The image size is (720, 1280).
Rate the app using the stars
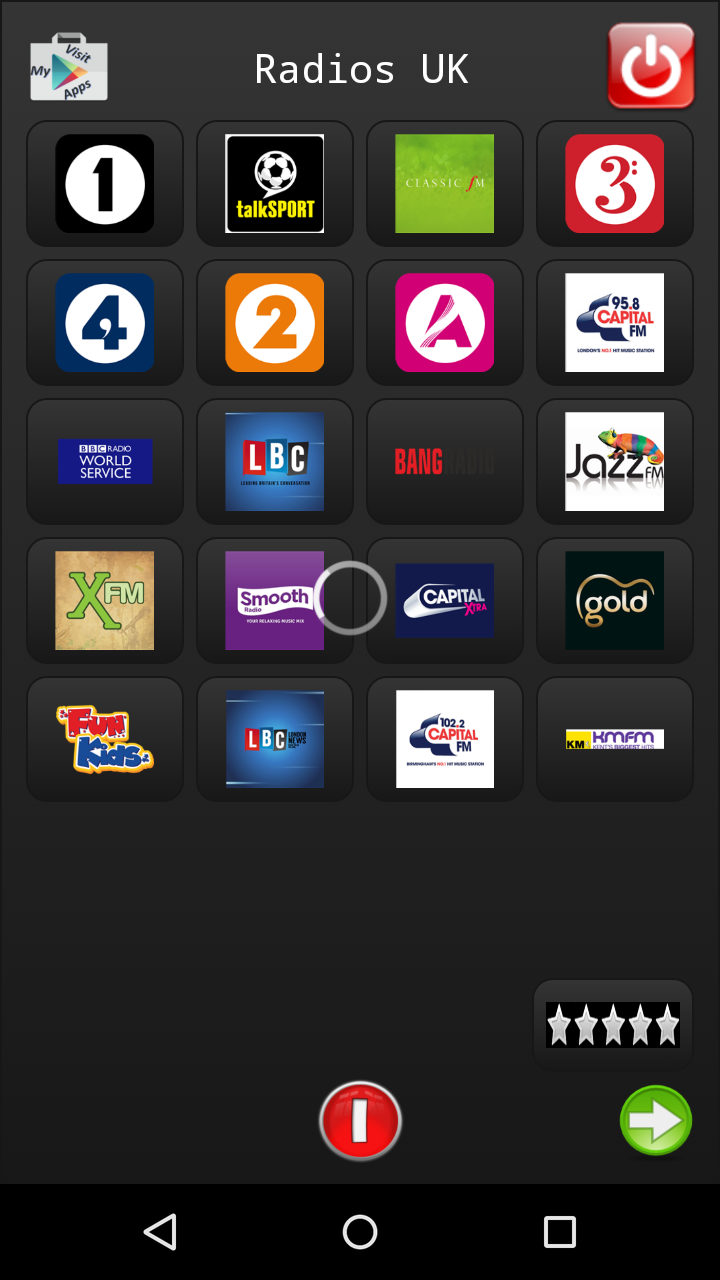coord(612,1024)
